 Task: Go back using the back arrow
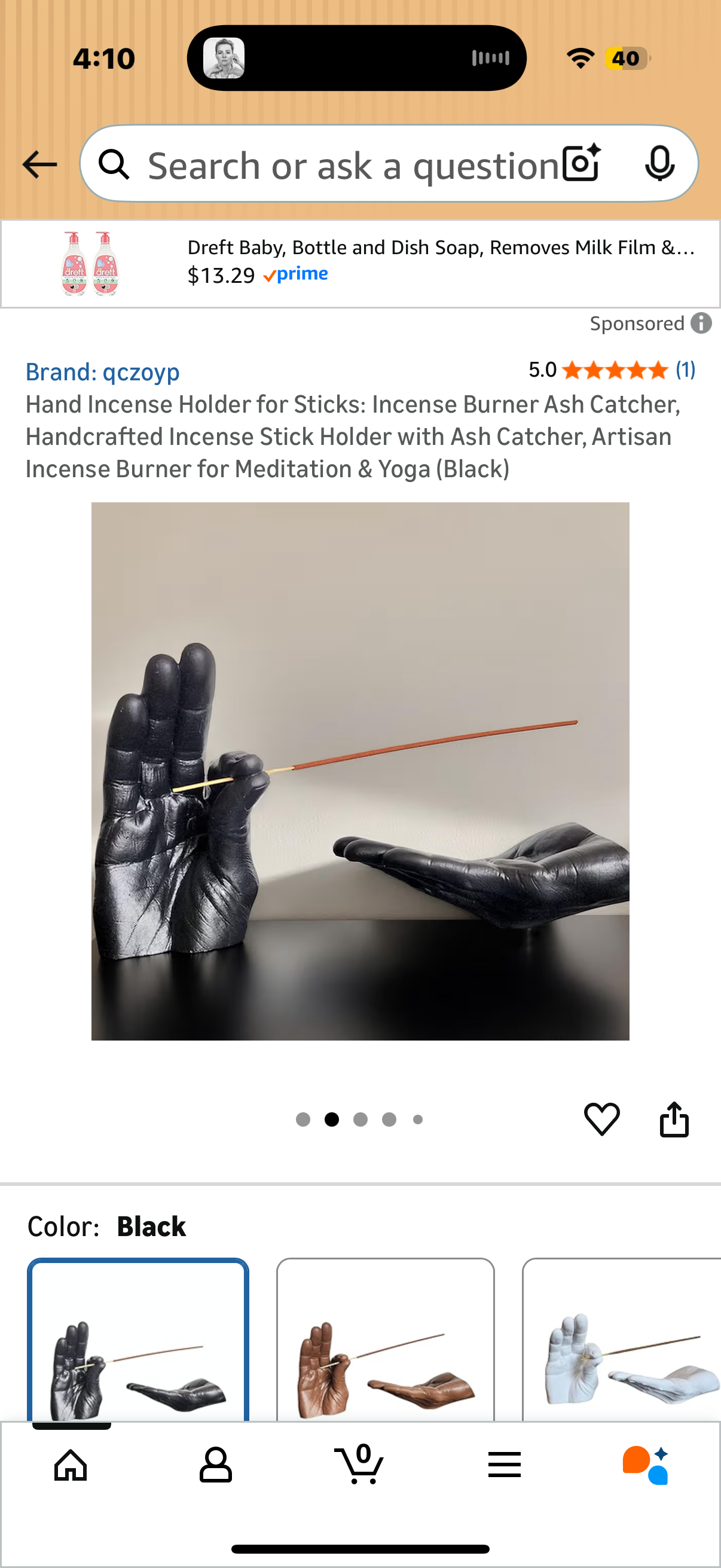(39, 165)
